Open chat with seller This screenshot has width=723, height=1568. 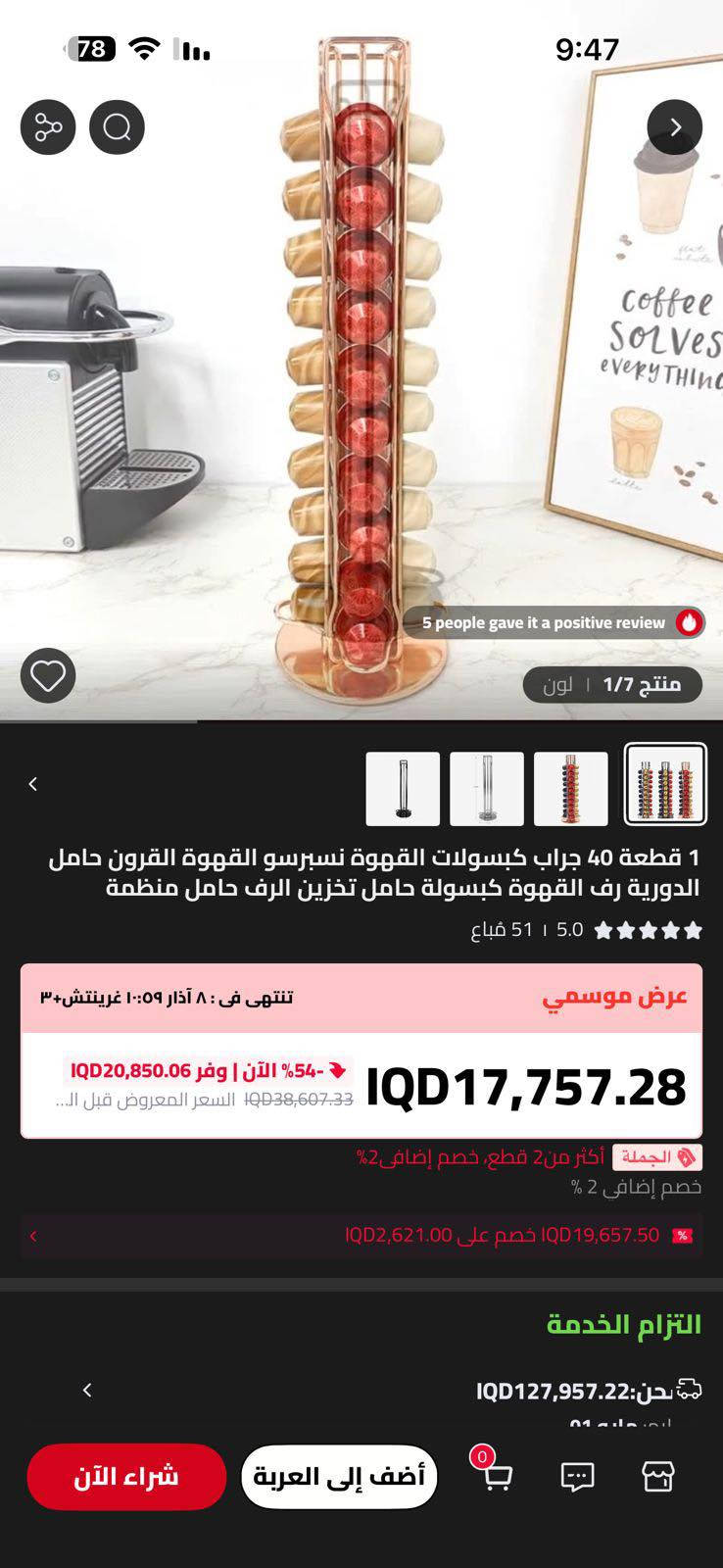[x=577, y=1476]
